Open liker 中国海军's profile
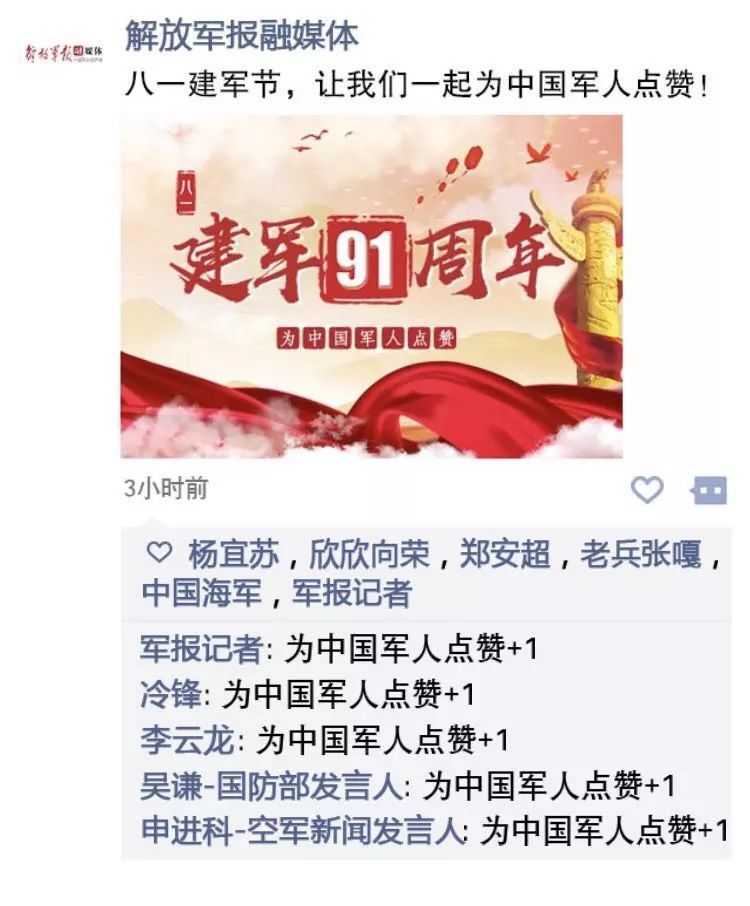 pyautogui.click(x=201, y=593)
